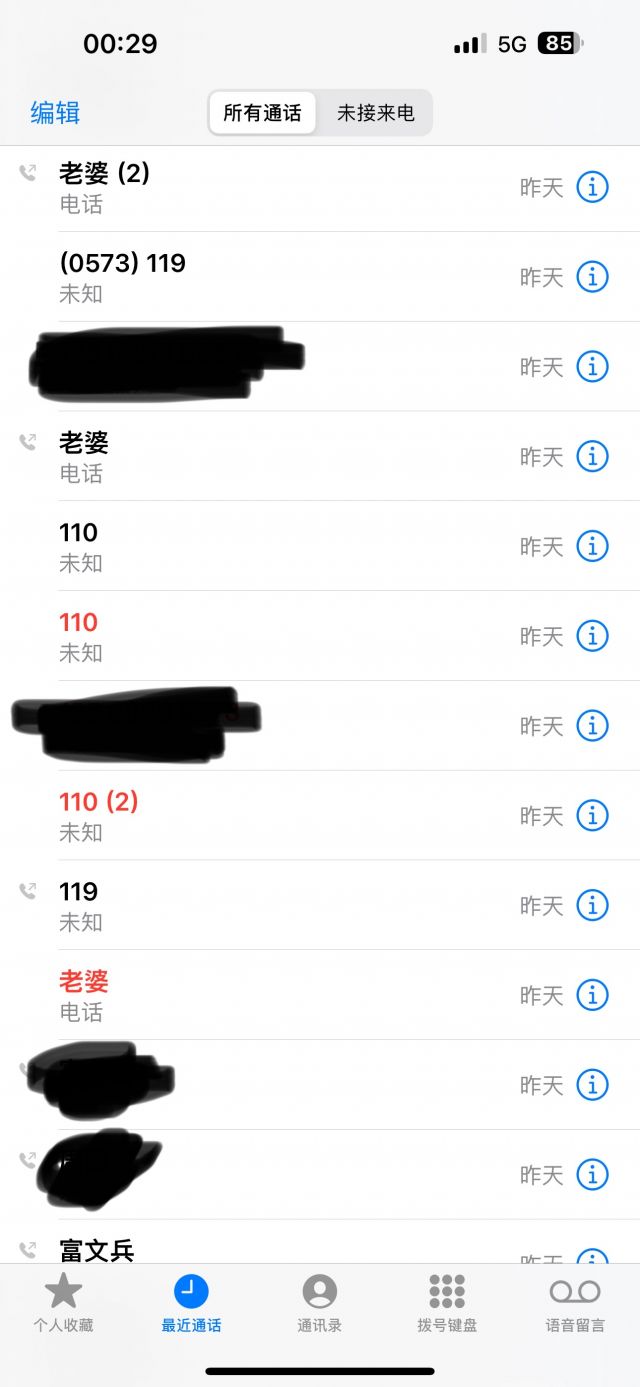640x1387 pixels.
Task: Open the 个人收藏 tab
Action: [63, 1304]
